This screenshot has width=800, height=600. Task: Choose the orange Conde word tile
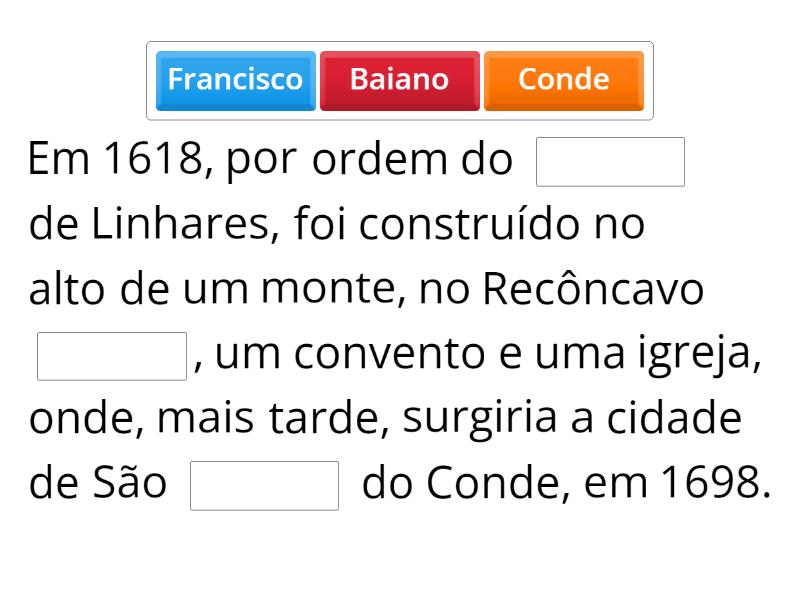(x=563, y=80)
